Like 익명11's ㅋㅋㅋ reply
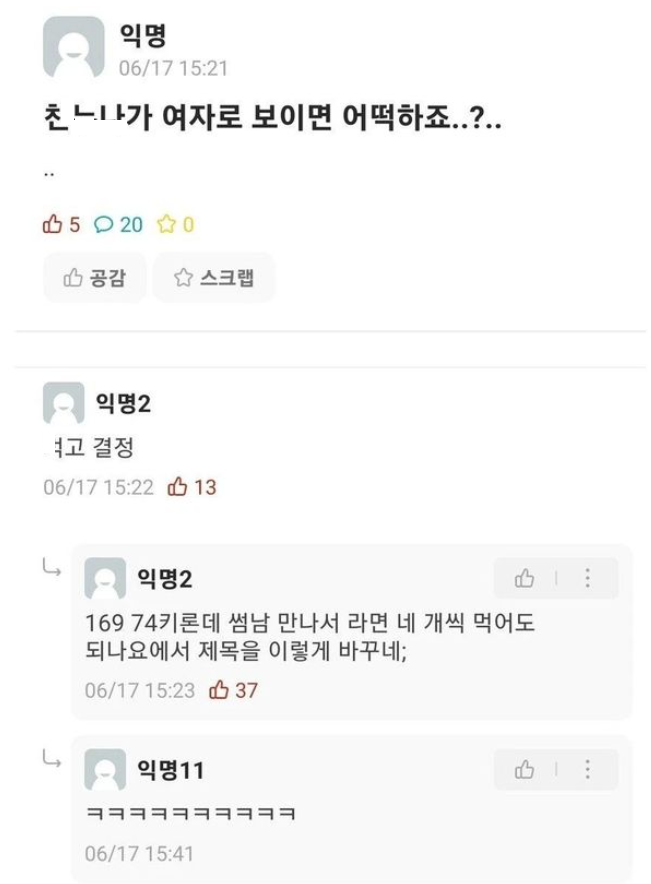This screenshot has height=884, width=651. (525, 769)
